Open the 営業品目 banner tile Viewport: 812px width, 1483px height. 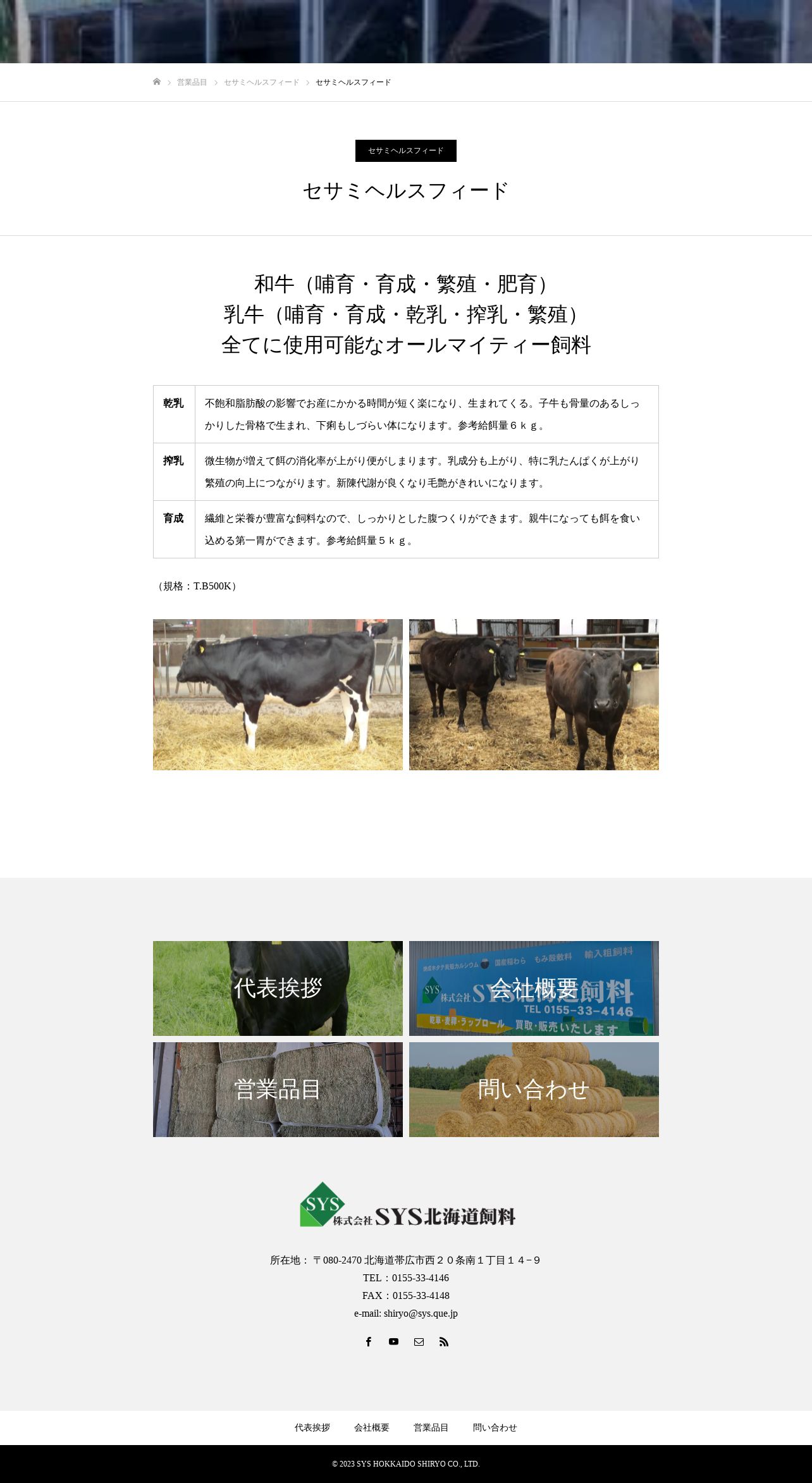[278, 1089]
